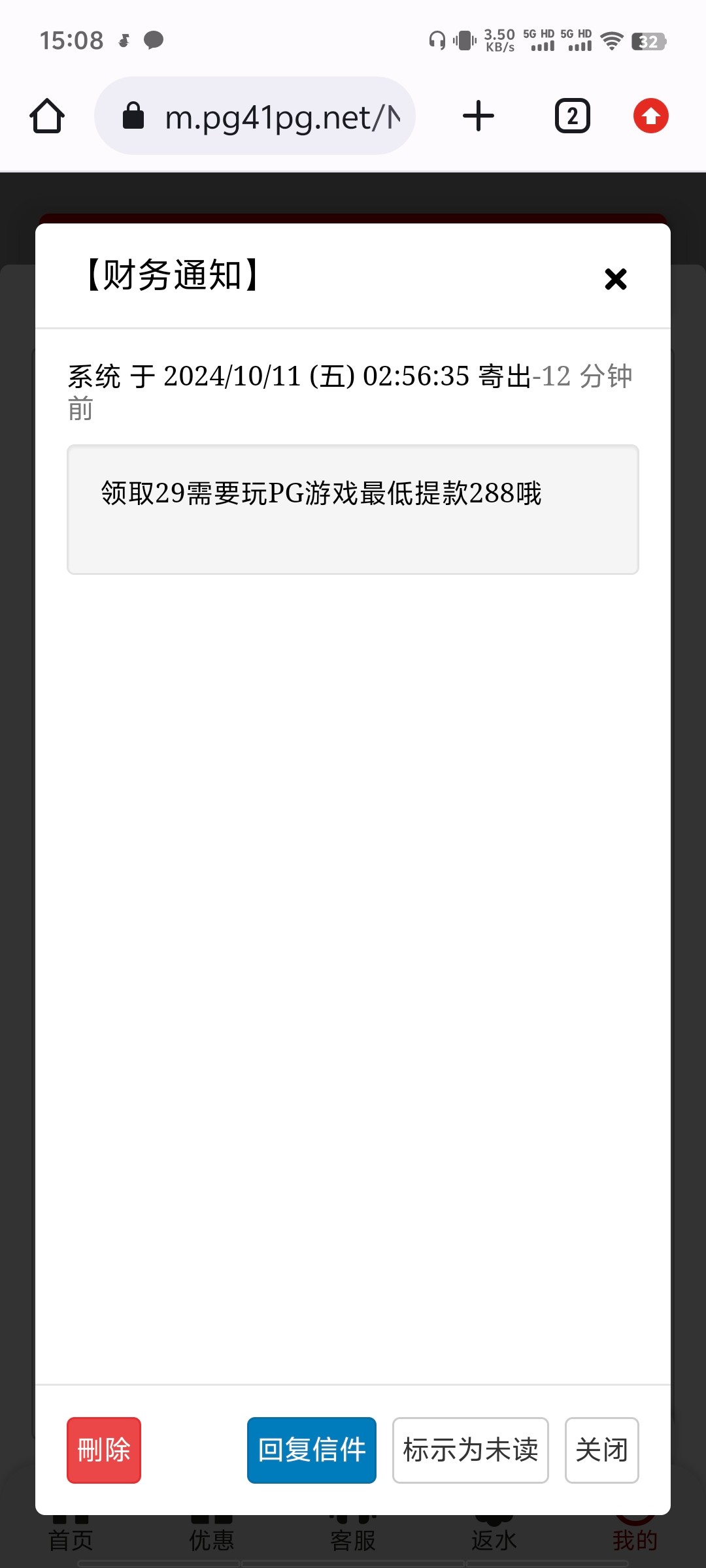The width and height of the screenshot is (706, 1568).
Task: Go to the browser home page
Action: 47,116
